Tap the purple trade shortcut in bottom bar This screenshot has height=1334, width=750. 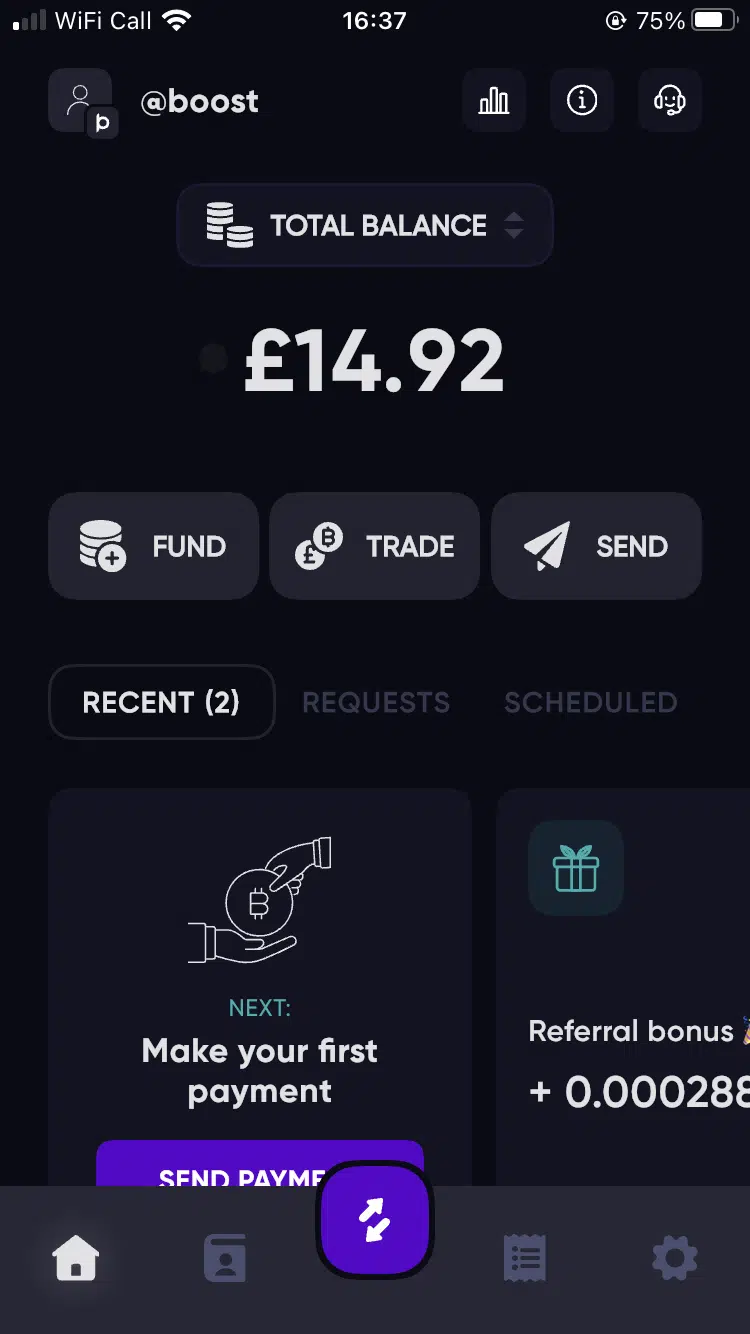374,1219
